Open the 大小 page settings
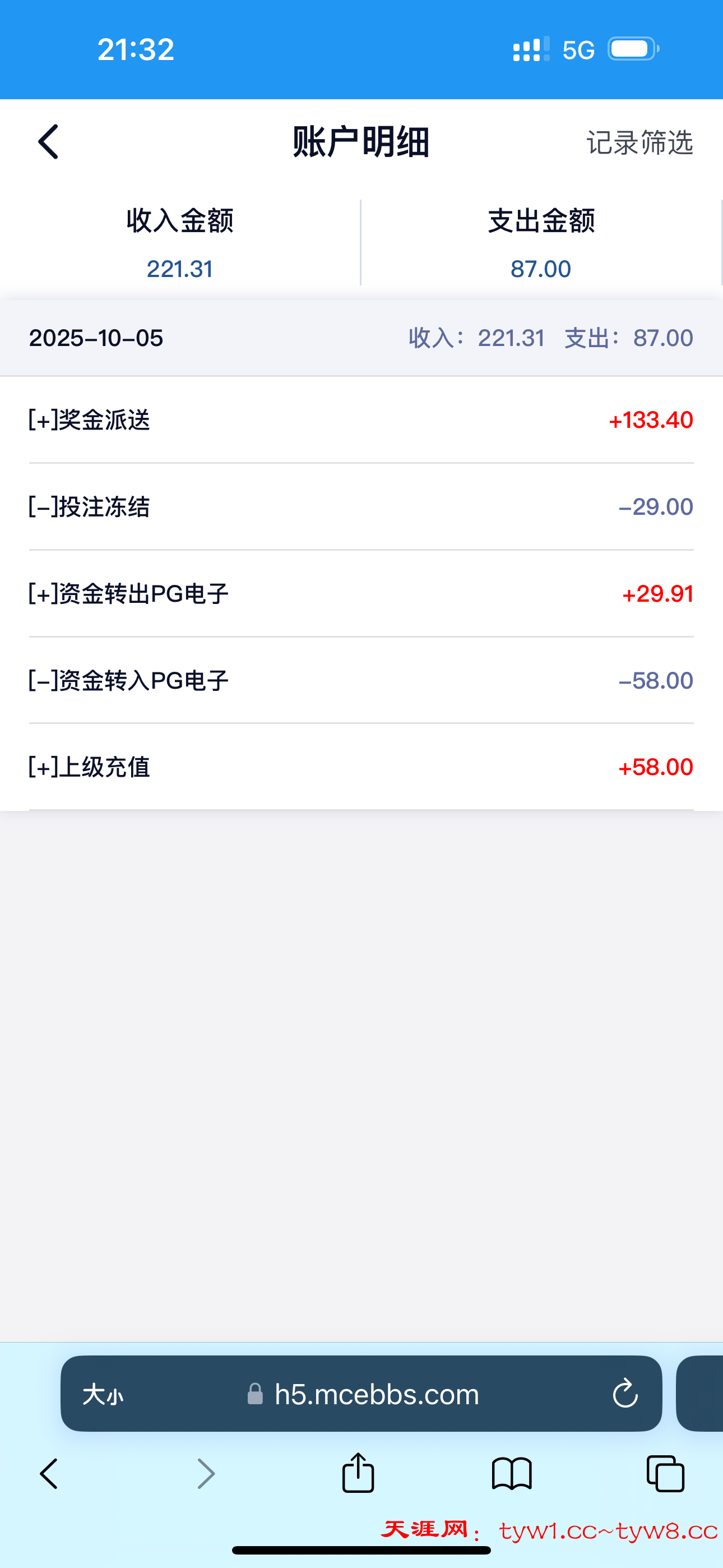This screenshot has height=1568, width=723. coord(103,1395)
